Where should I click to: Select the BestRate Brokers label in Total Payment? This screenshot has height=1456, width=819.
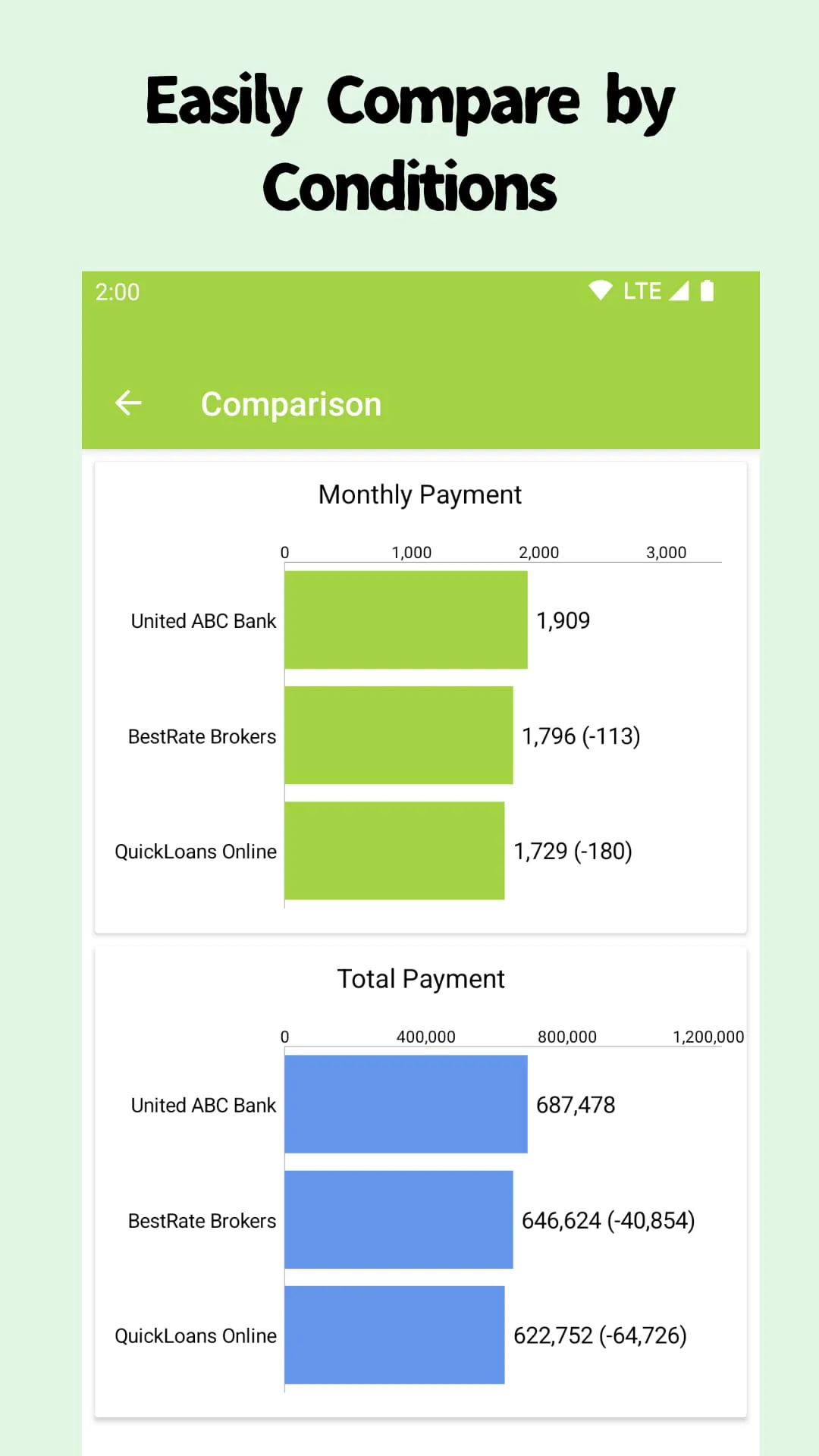pos(201,1221)
